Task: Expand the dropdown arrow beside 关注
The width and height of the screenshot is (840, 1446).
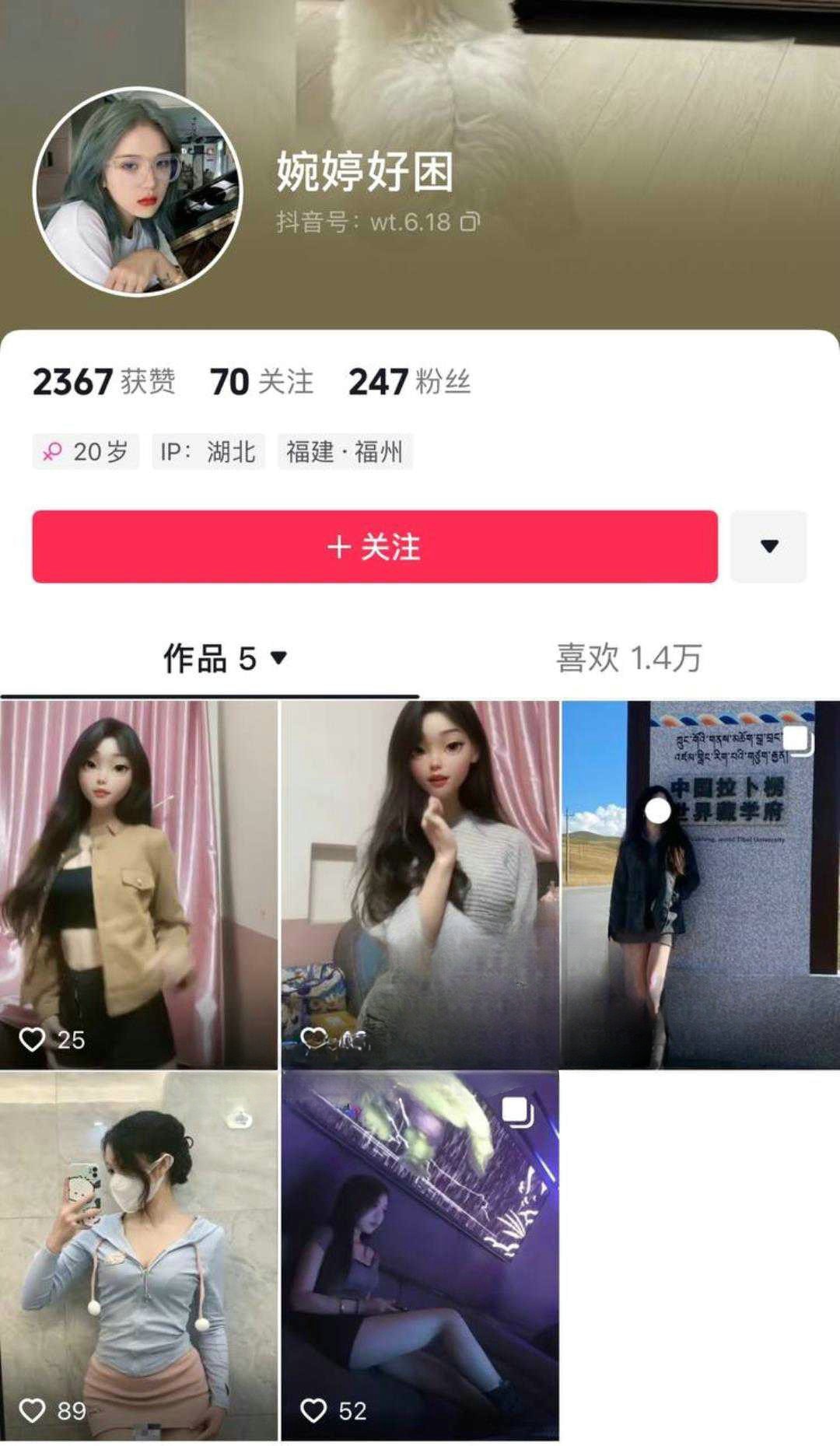Action: pos(768,547)
